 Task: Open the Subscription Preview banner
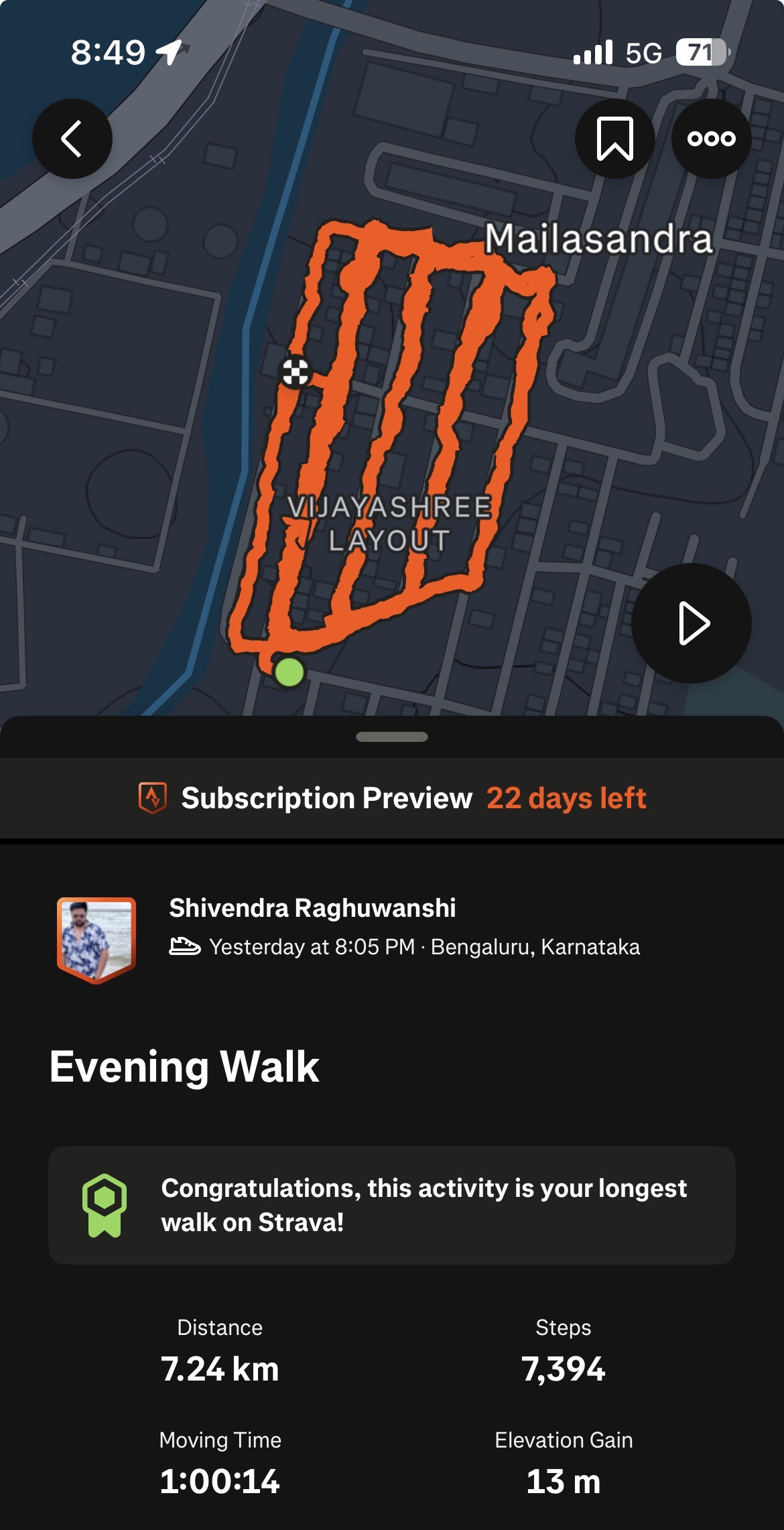point(392,798)
